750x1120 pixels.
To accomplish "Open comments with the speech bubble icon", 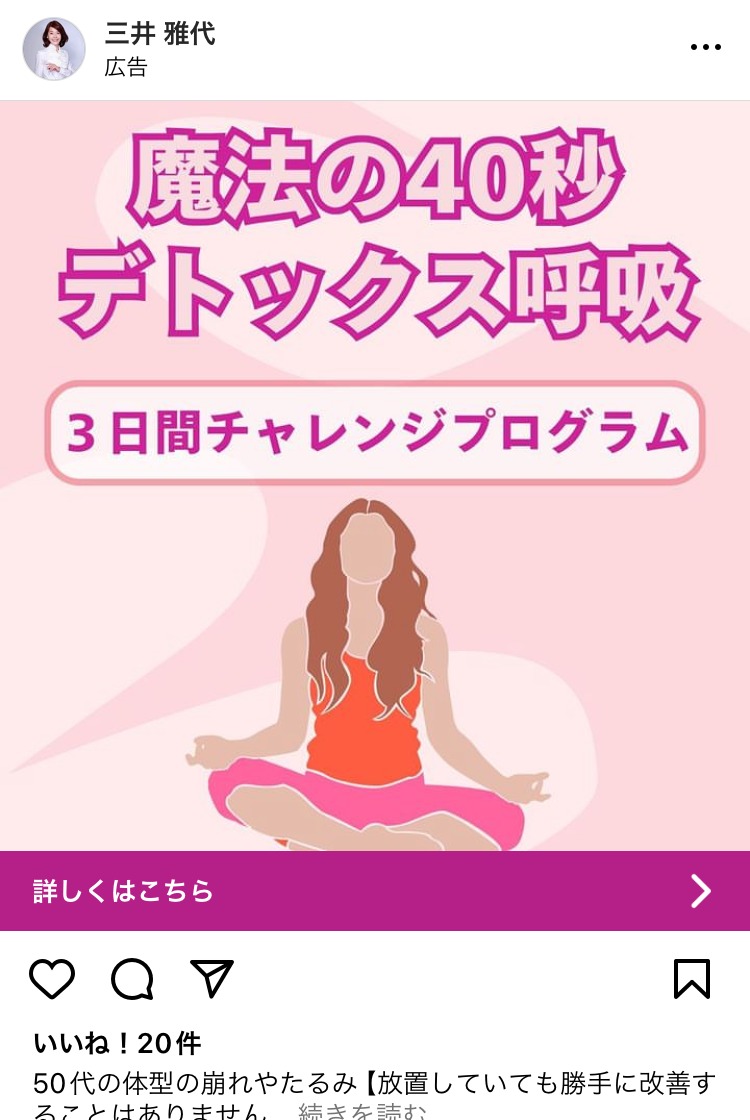I will 132,979.
